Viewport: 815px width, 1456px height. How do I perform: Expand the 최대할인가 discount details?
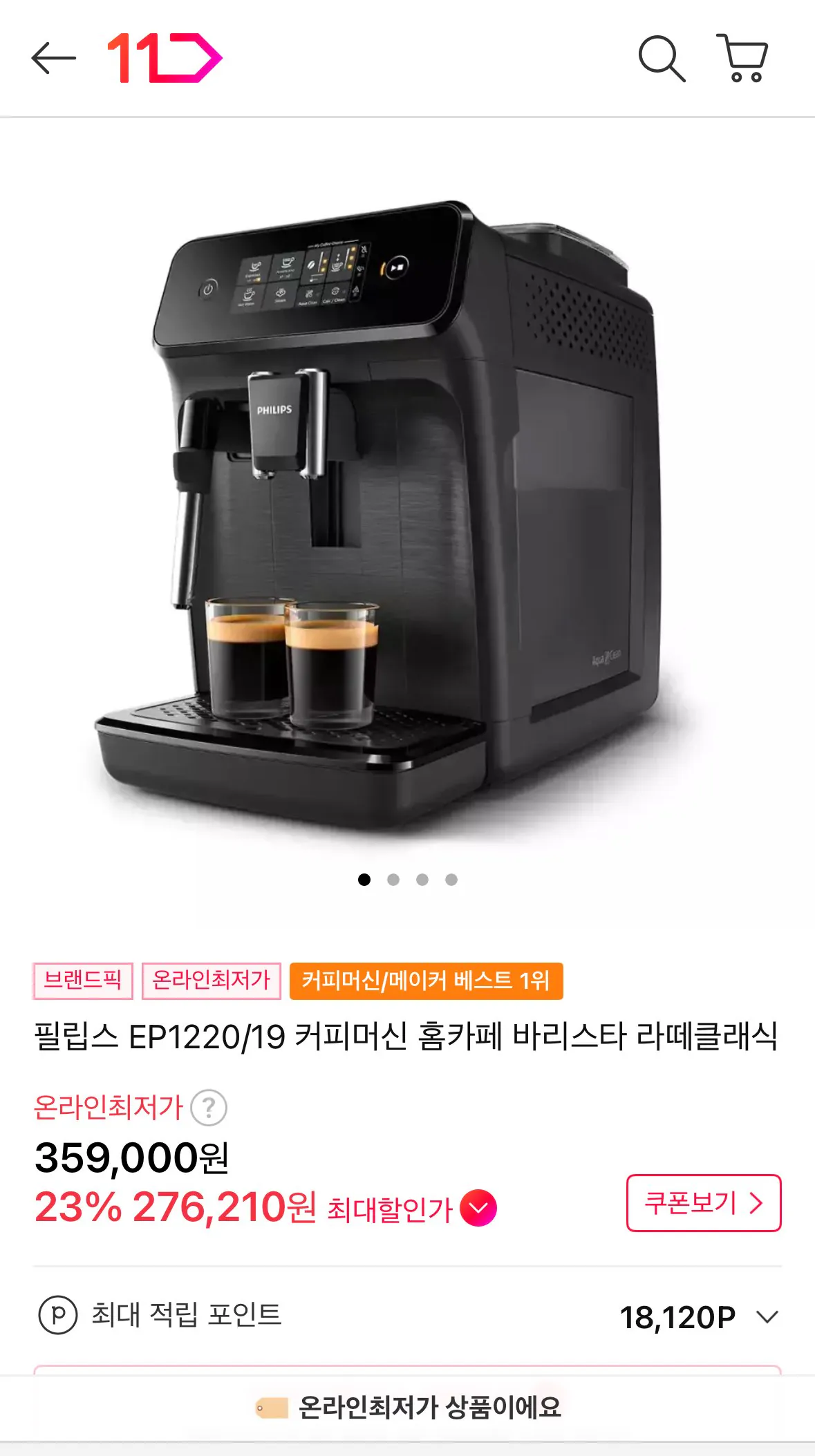(480, 1206)
